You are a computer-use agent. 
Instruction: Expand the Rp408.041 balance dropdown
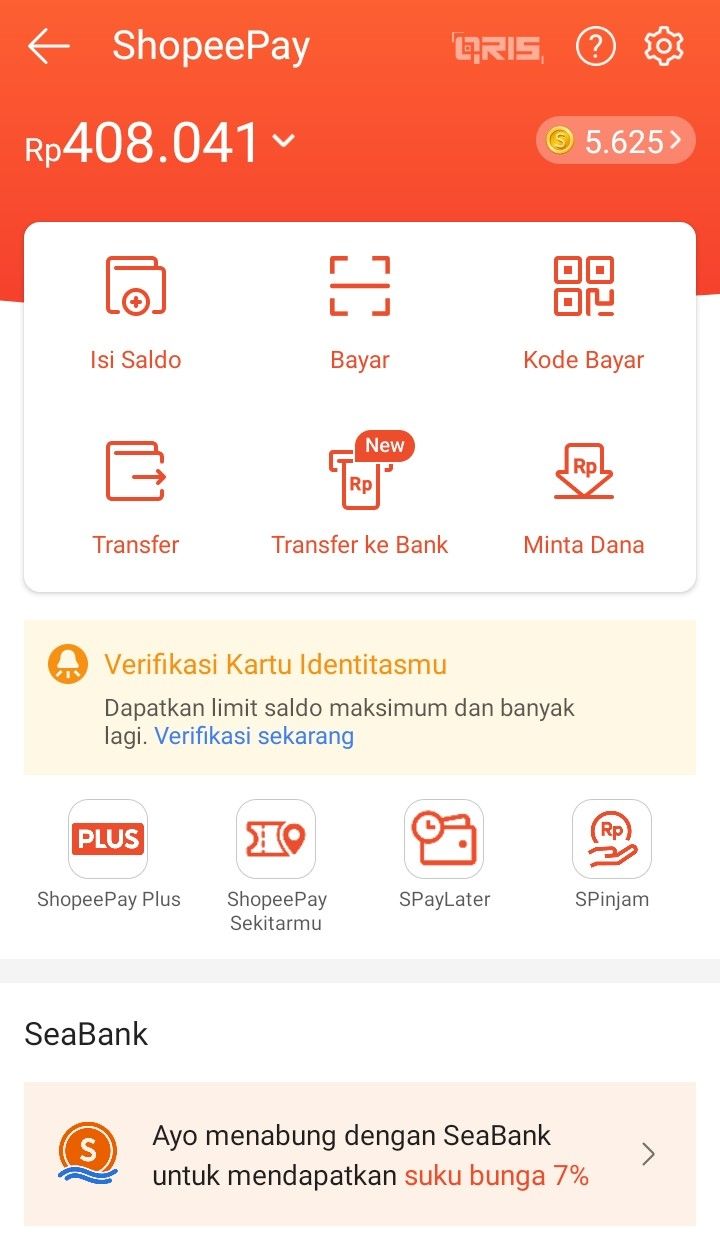click(284, 141)
